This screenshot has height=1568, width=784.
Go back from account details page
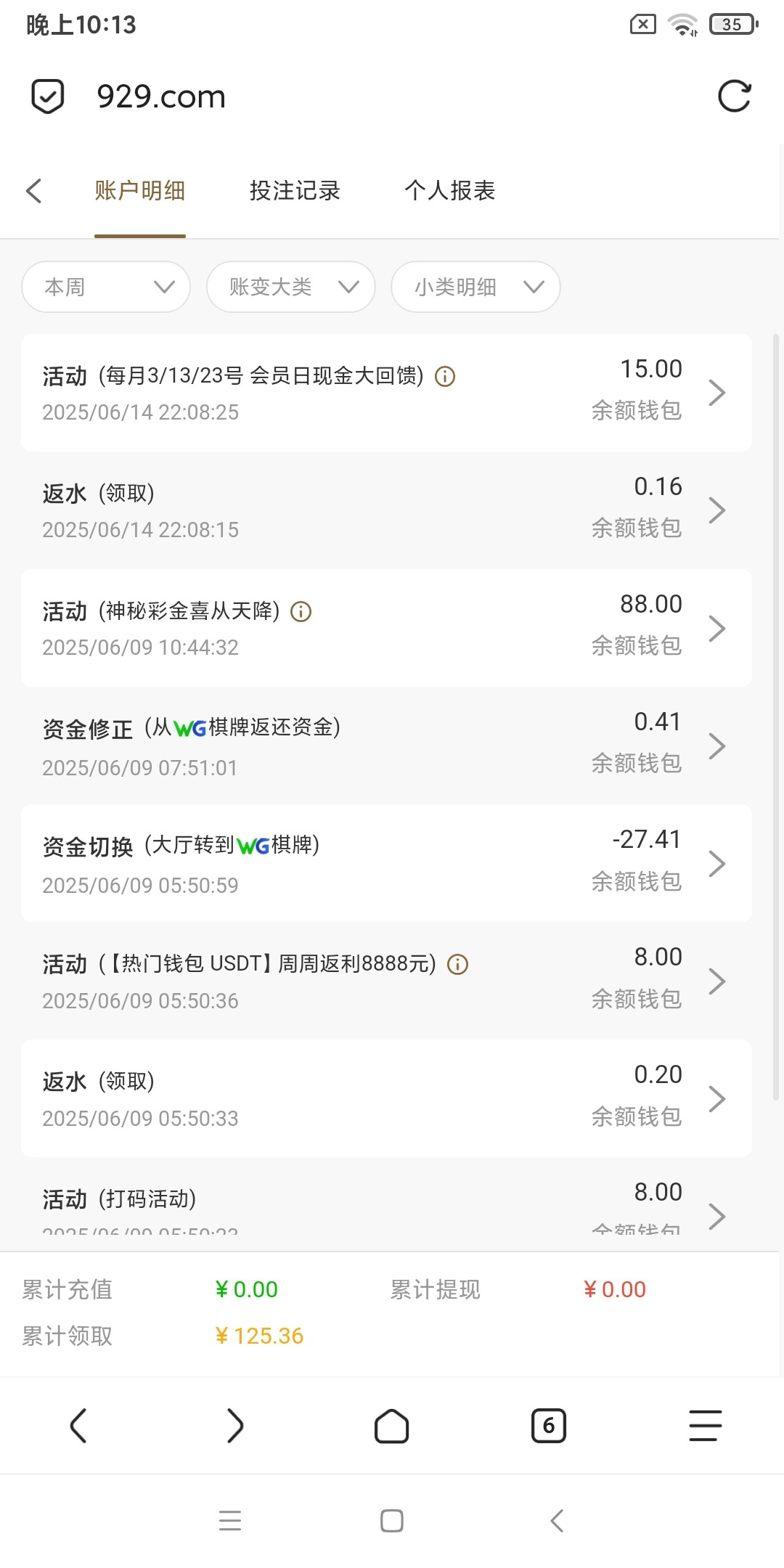click(34, 191)
